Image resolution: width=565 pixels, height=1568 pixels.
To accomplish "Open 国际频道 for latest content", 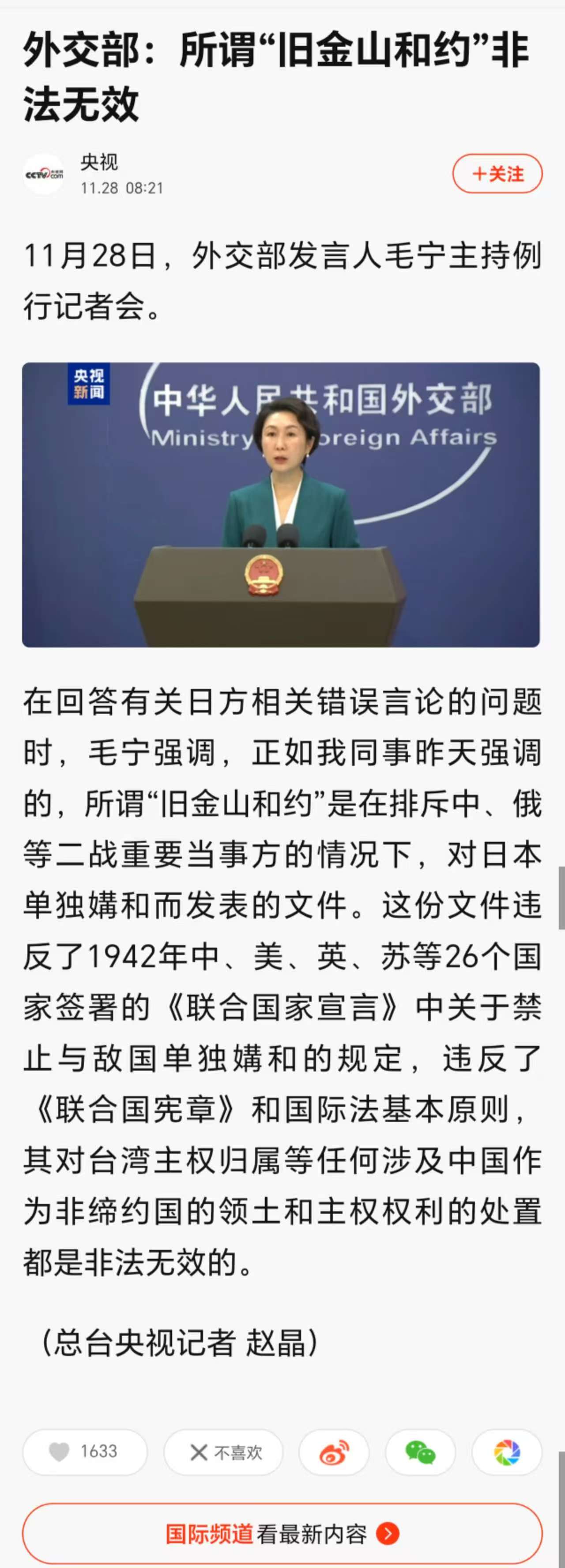I will (x=282, y=1533).
